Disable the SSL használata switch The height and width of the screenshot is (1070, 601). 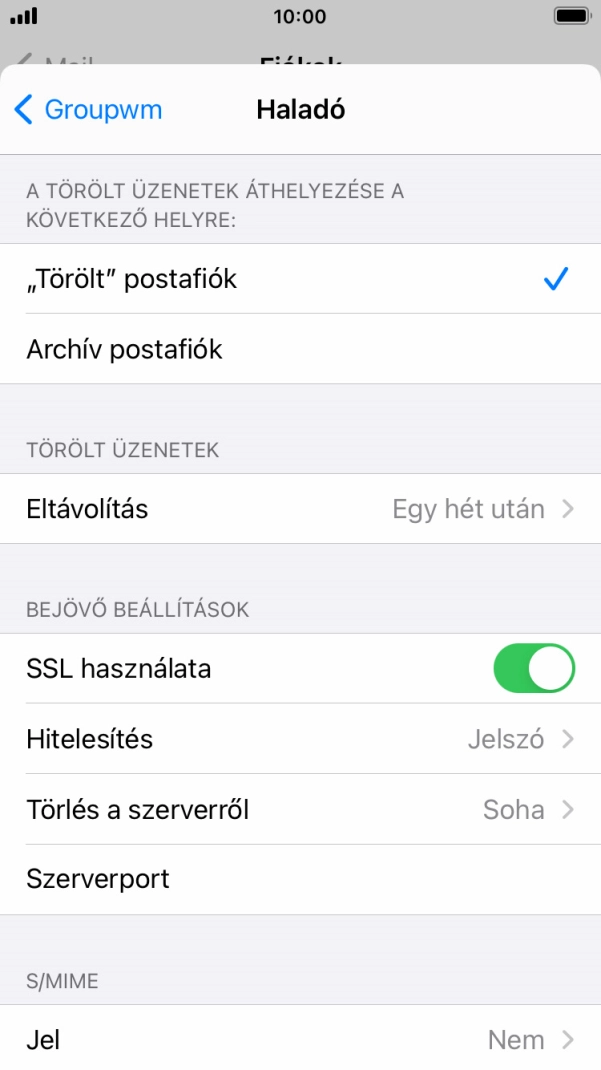pyautogui.click(x=534, y=668)
